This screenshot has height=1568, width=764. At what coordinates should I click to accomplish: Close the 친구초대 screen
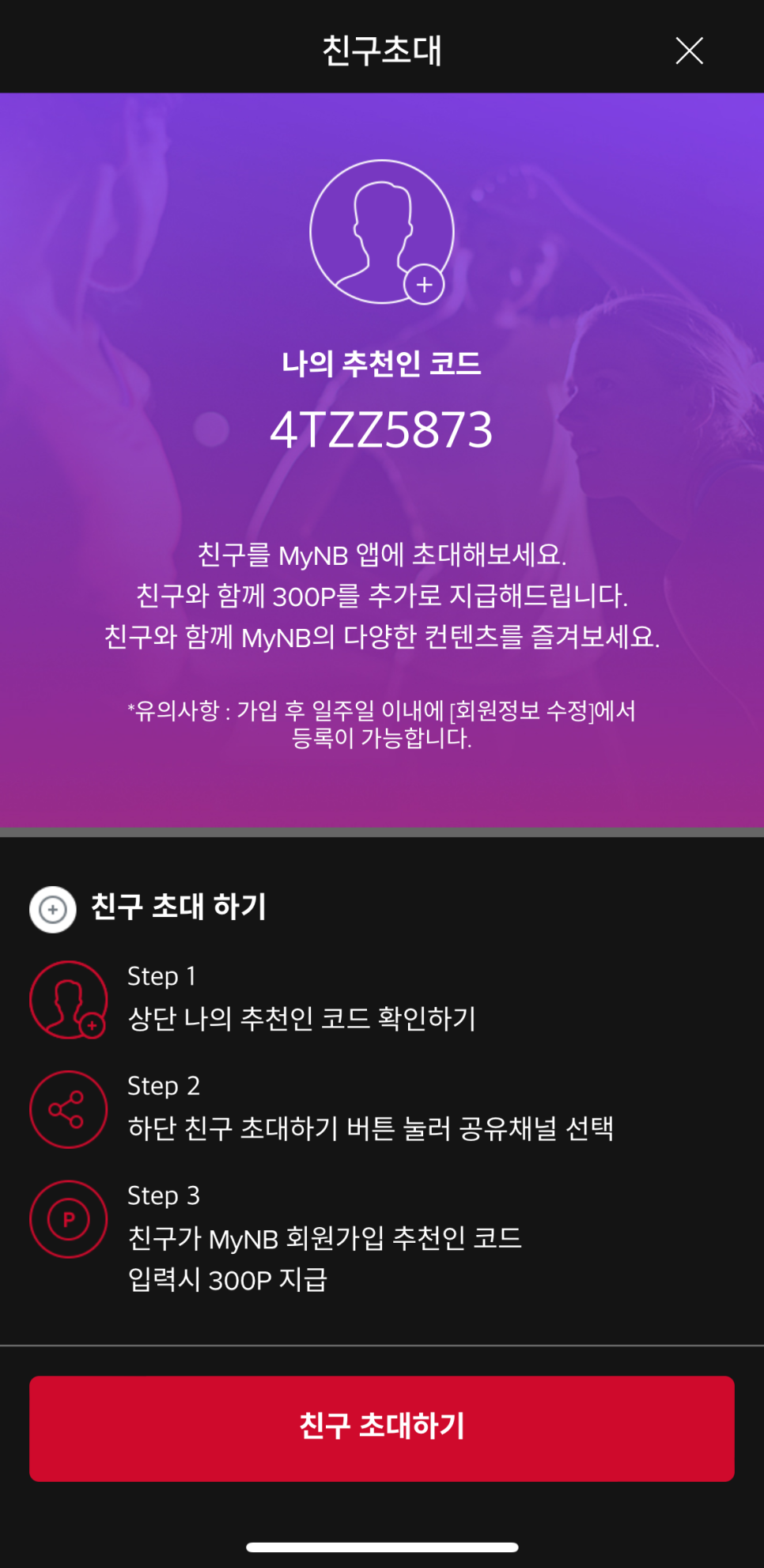(x=689, y=51)
